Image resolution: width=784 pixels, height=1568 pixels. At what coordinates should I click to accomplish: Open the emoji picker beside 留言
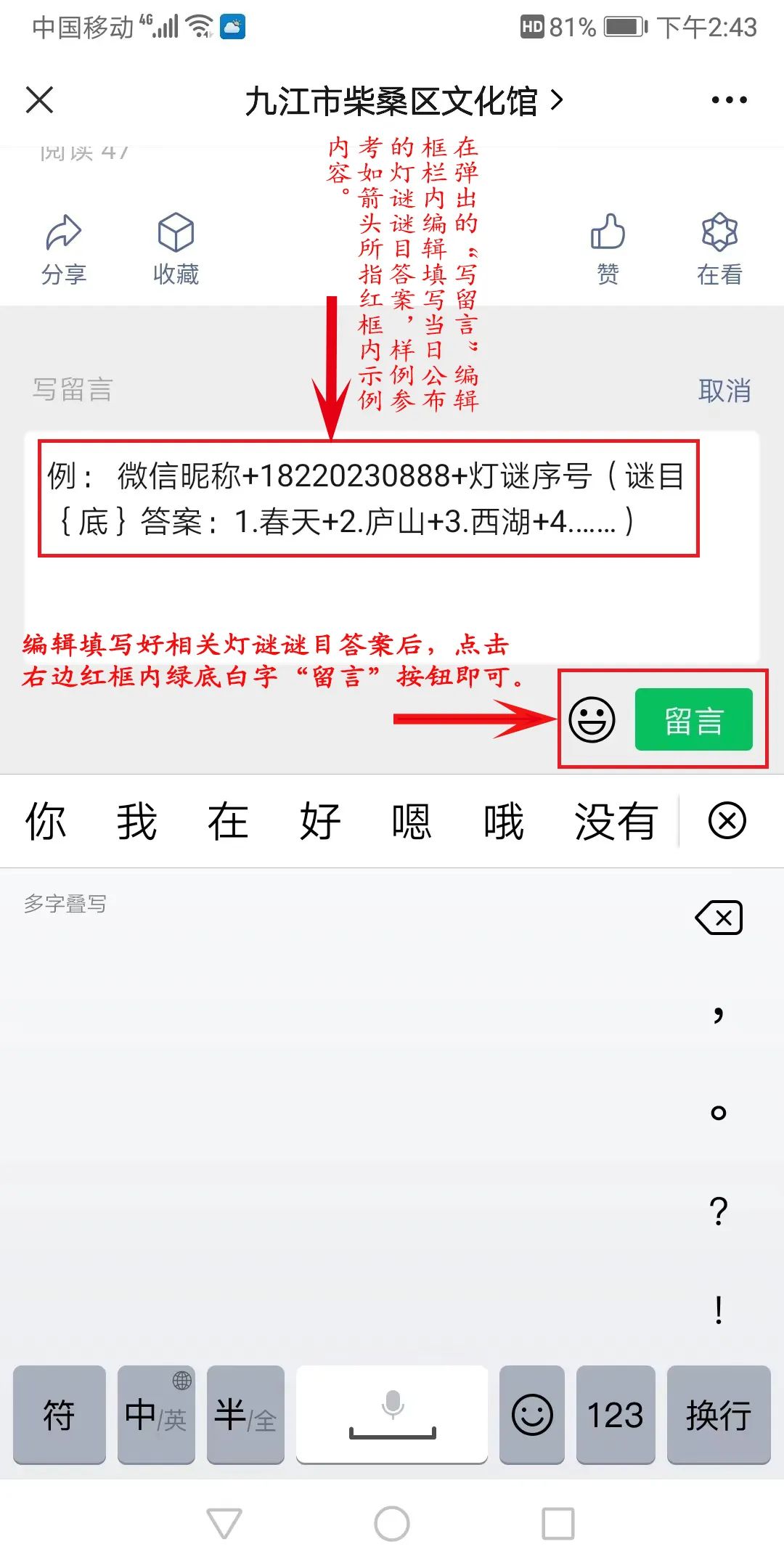click(x=592, y=720)
